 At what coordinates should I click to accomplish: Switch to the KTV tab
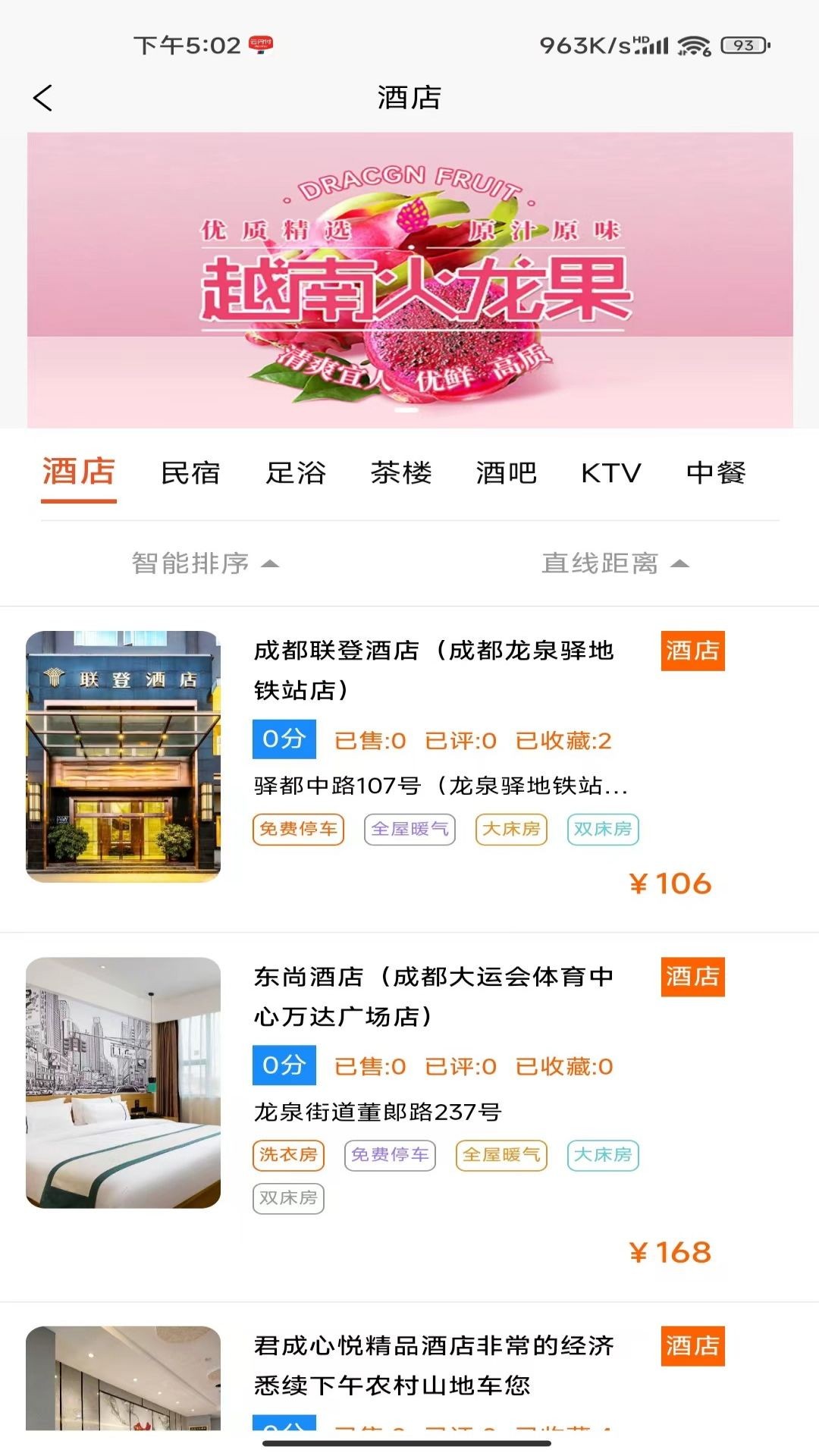(x=611, y=473)
